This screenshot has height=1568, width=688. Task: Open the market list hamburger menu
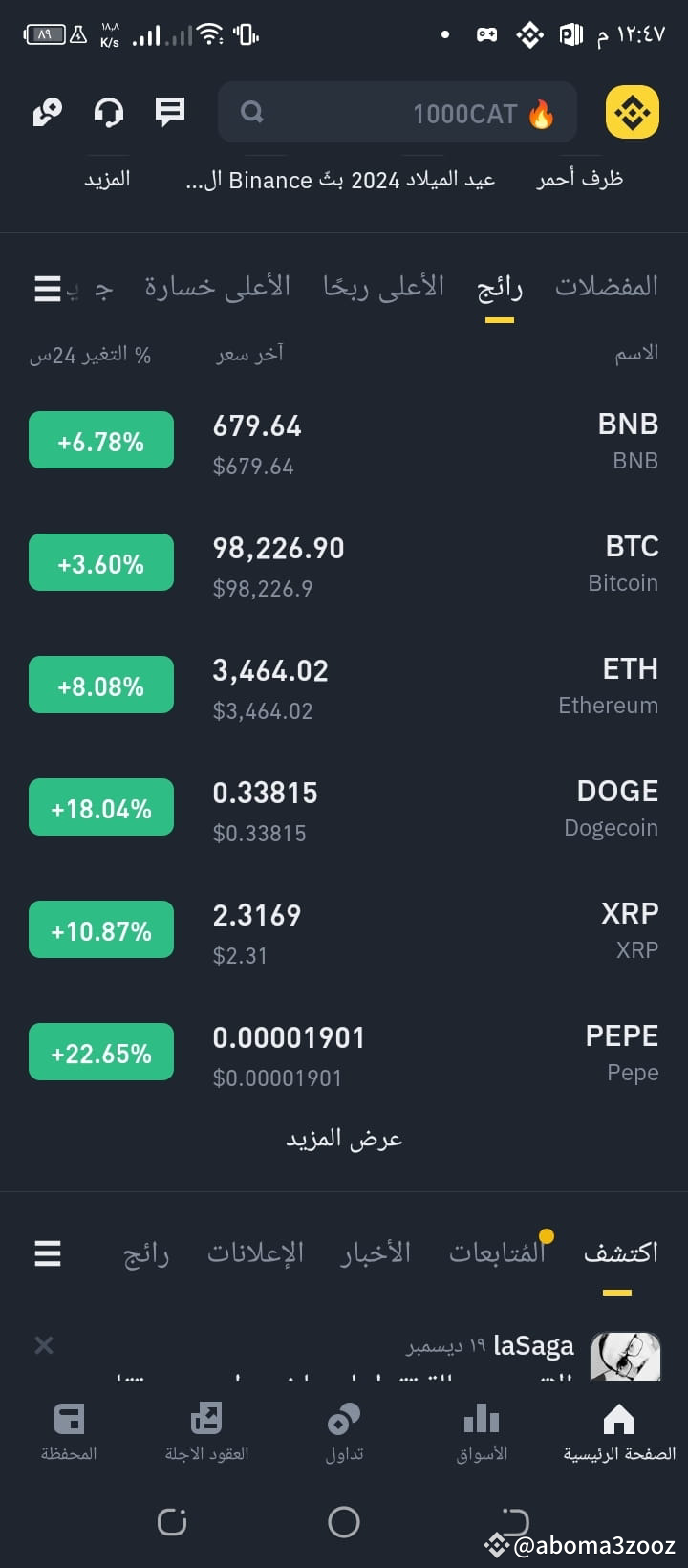[x=47, y=287]
